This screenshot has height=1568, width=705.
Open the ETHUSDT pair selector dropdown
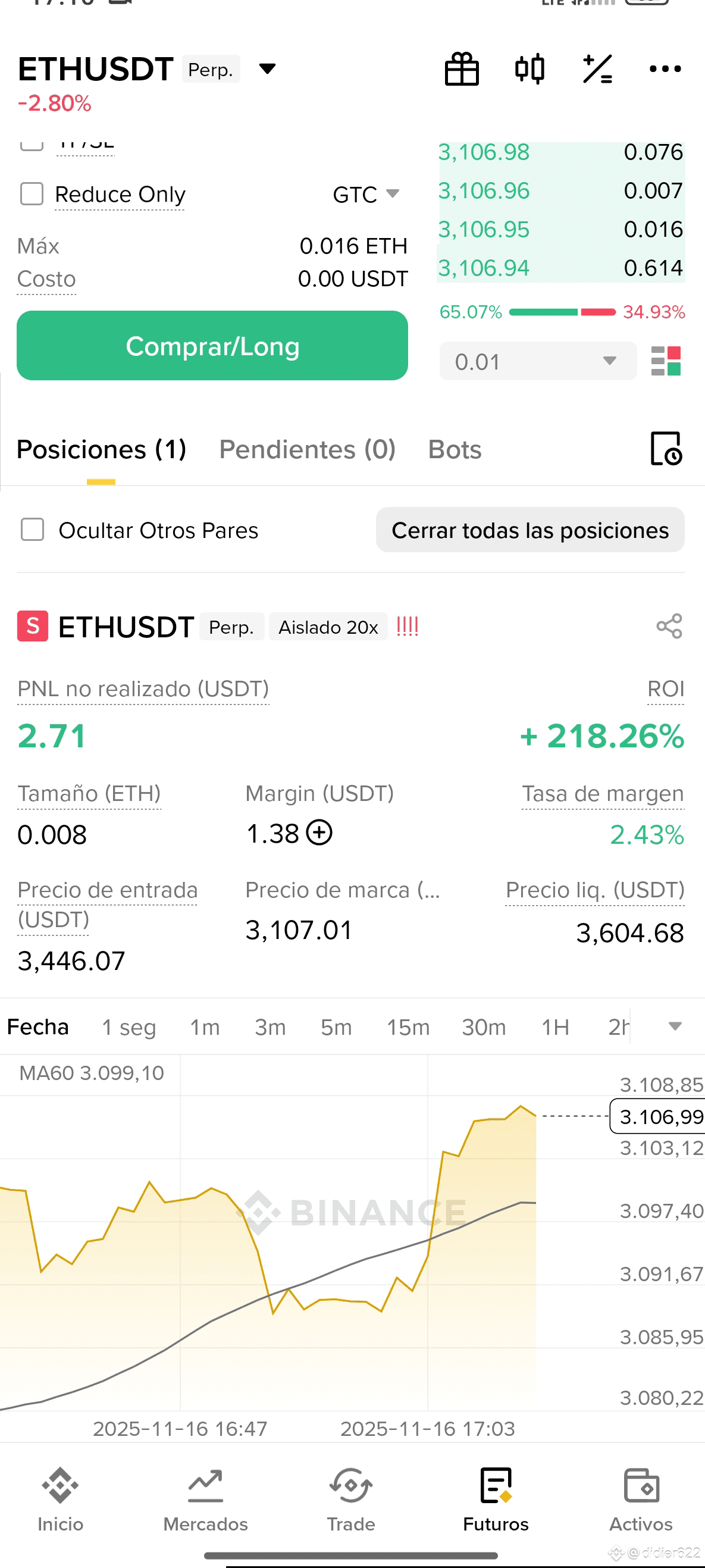pyautogui.click(x=267, y=68)
